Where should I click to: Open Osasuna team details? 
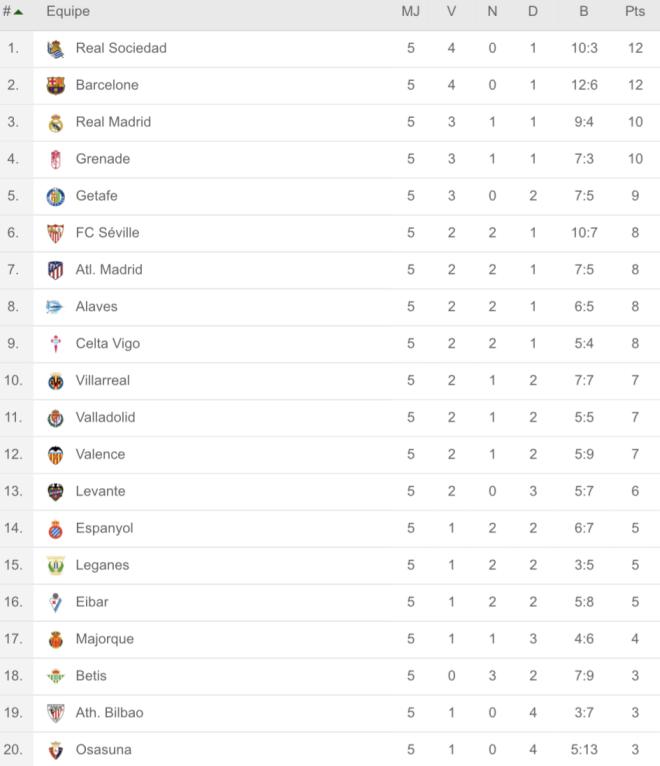point(103,751)
